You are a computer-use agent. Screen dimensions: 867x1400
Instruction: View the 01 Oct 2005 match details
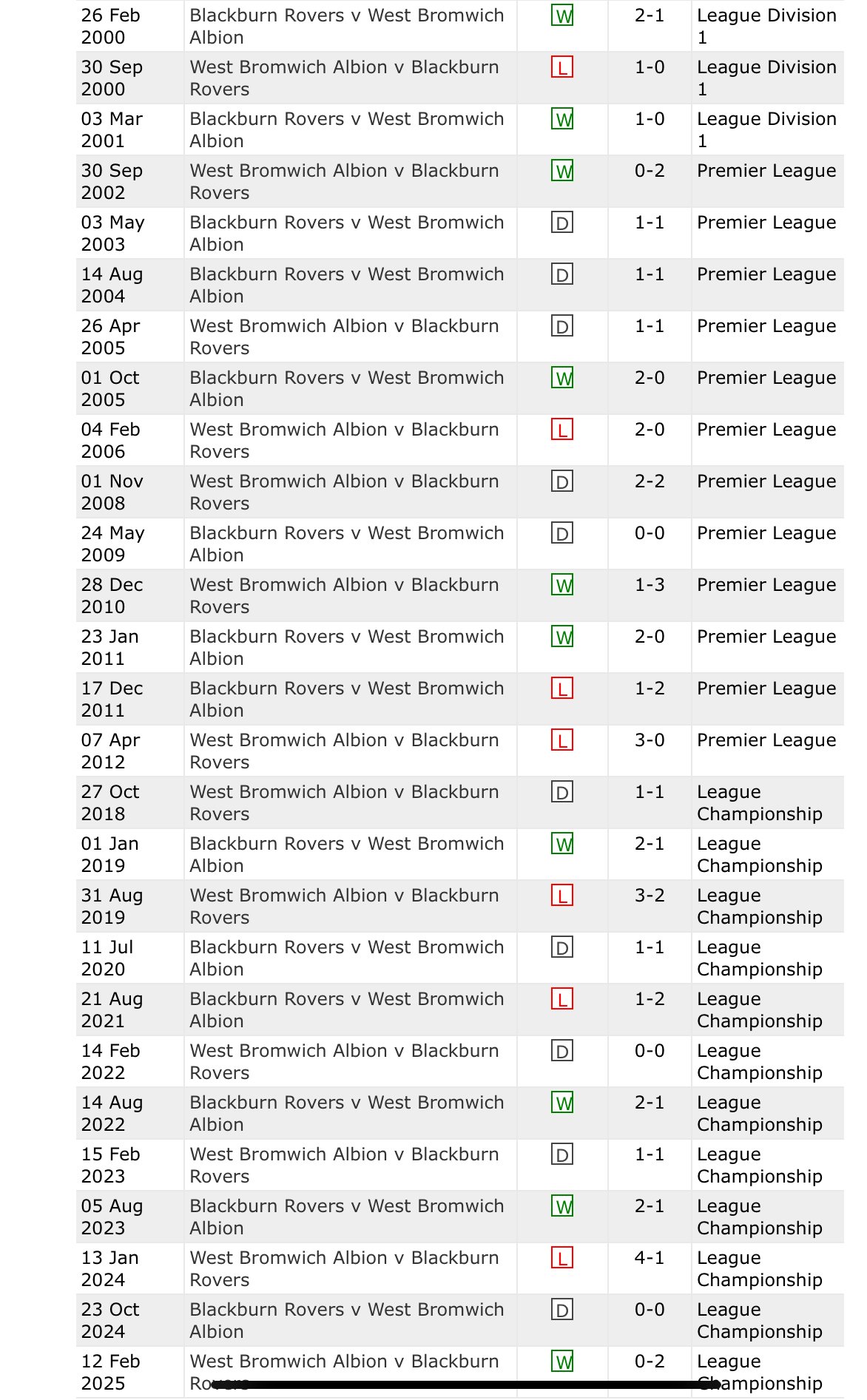point(346,388)
